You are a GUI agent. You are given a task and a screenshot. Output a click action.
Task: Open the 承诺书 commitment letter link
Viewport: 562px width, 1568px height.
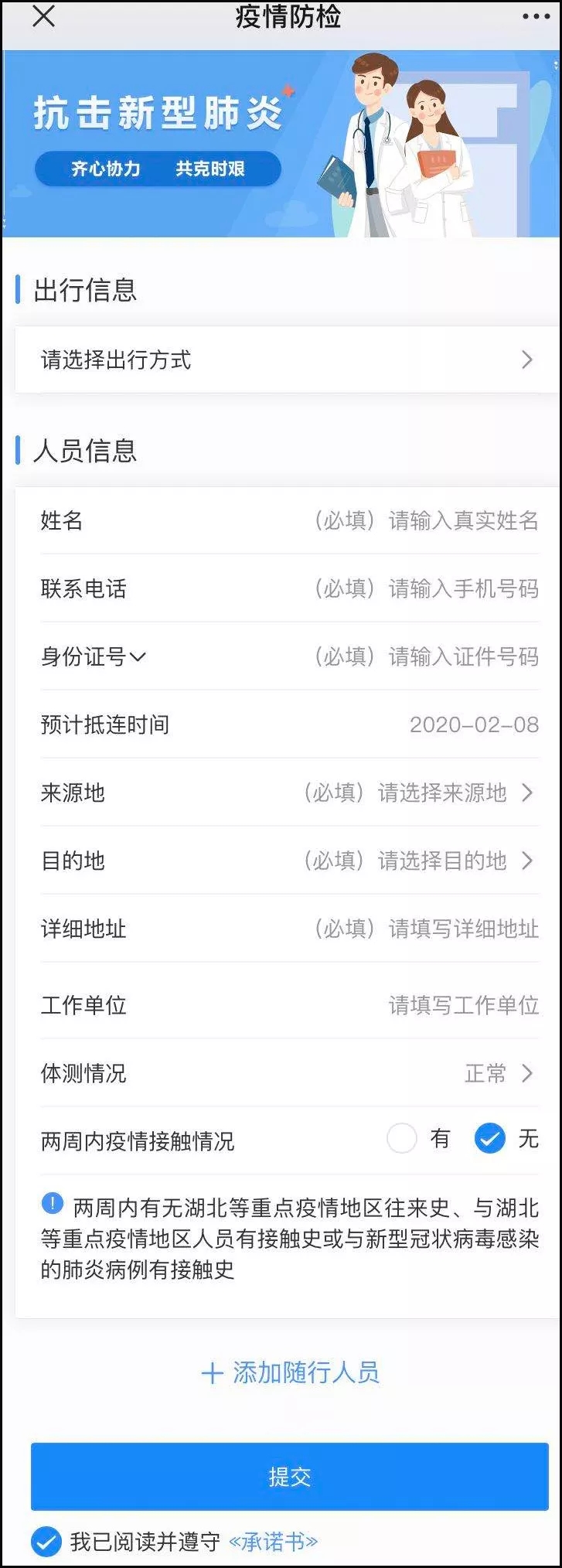tap(273, 1542)
